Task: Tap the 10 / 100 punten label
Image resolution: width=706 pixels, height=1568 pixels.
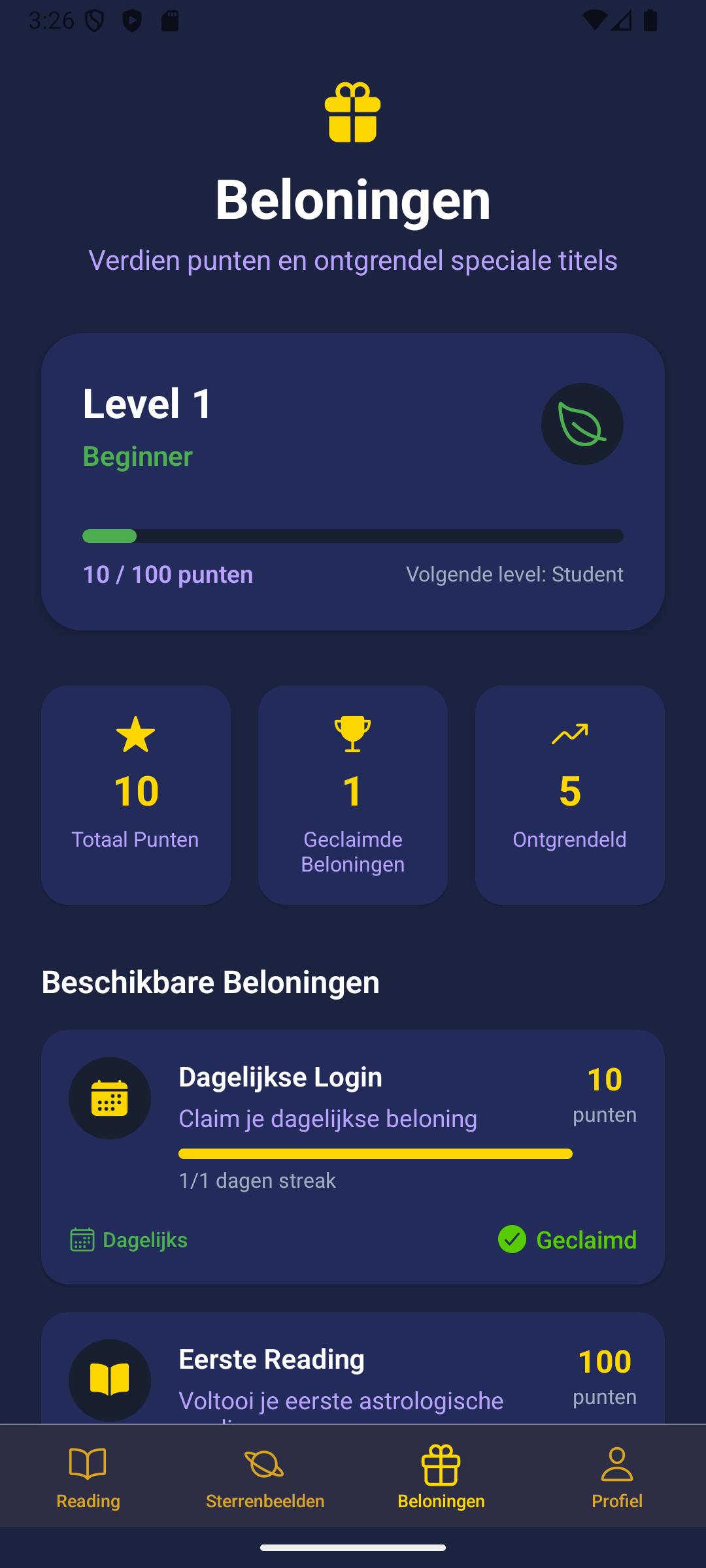Action: pos(167,574)
